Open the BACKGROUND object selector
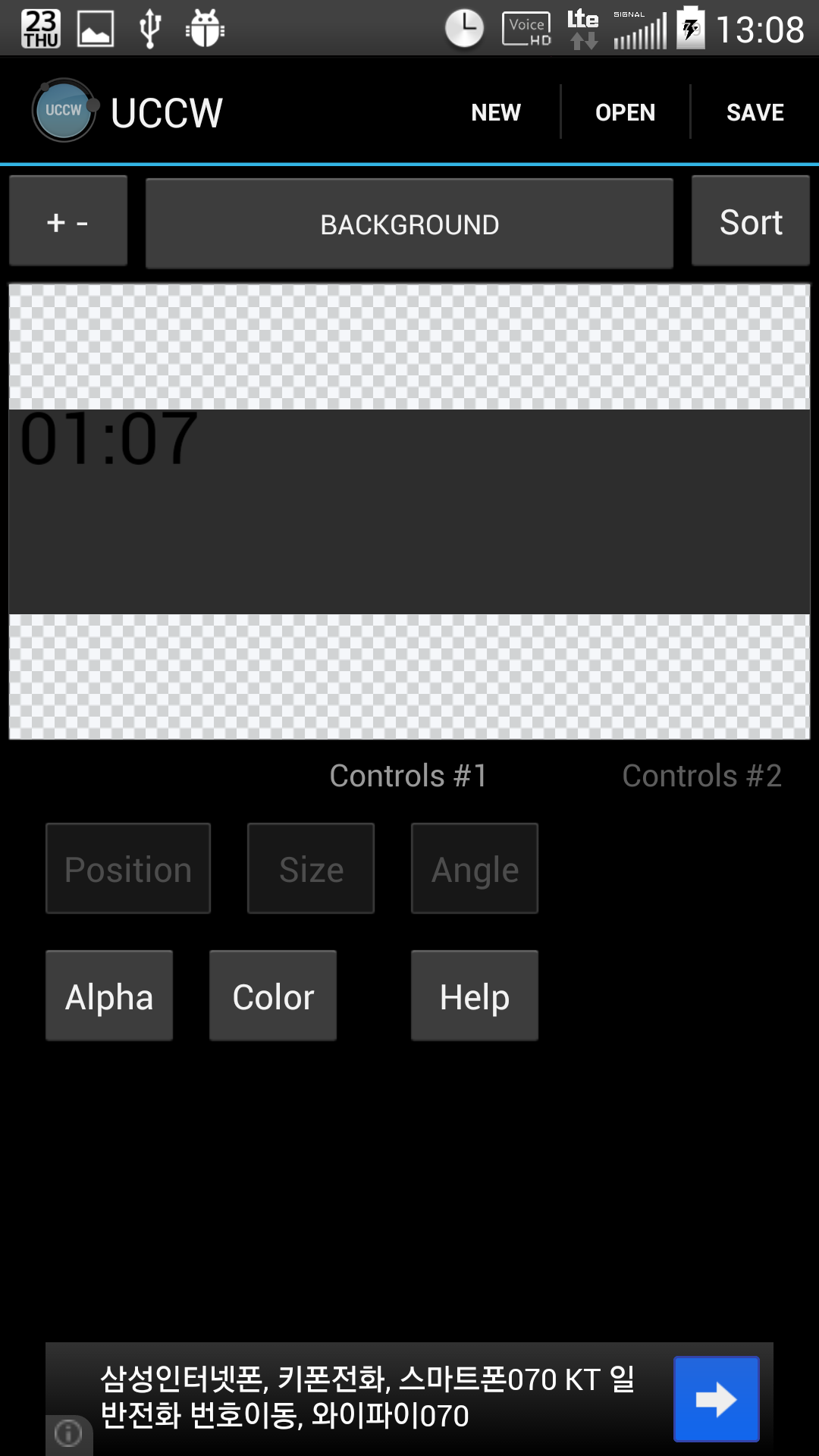 point(409,224)
